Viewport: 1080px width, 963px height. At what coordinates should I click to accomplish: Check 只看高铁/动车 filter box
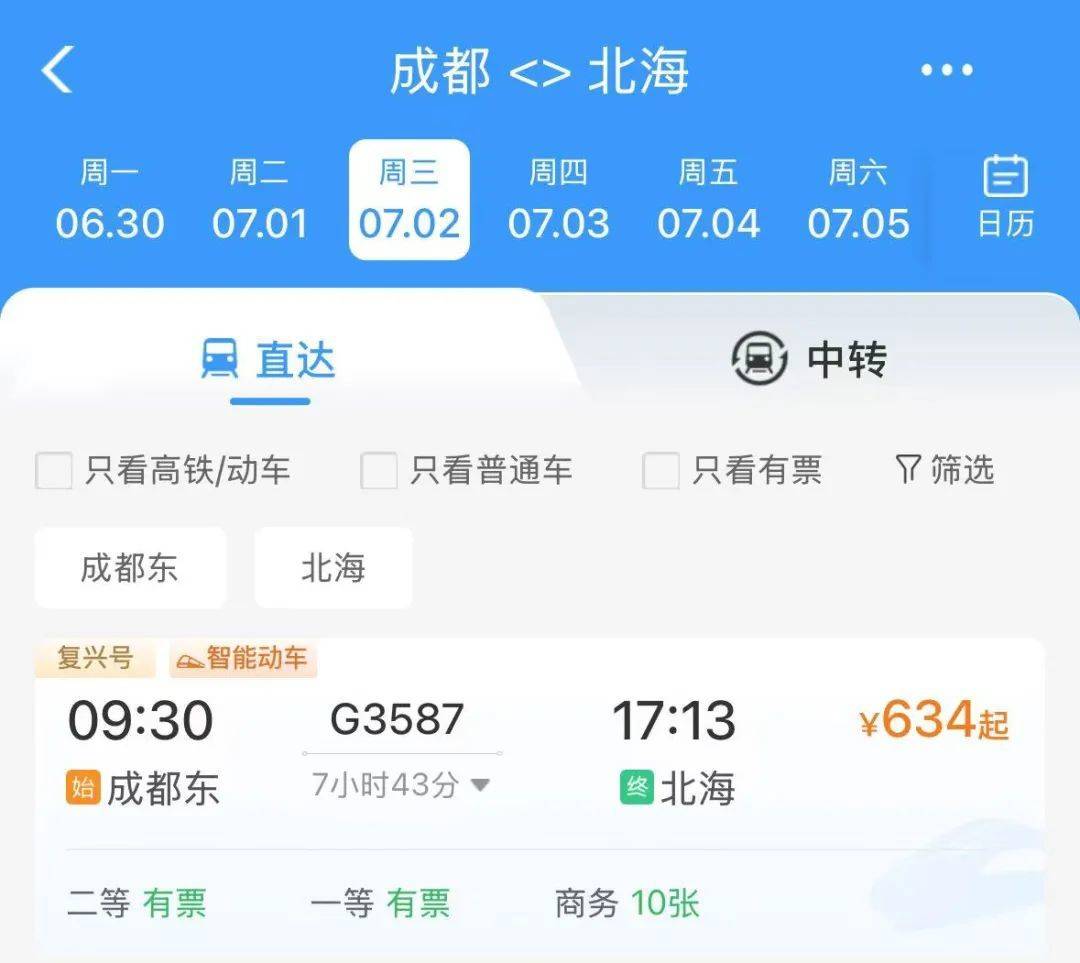[54, 470]
